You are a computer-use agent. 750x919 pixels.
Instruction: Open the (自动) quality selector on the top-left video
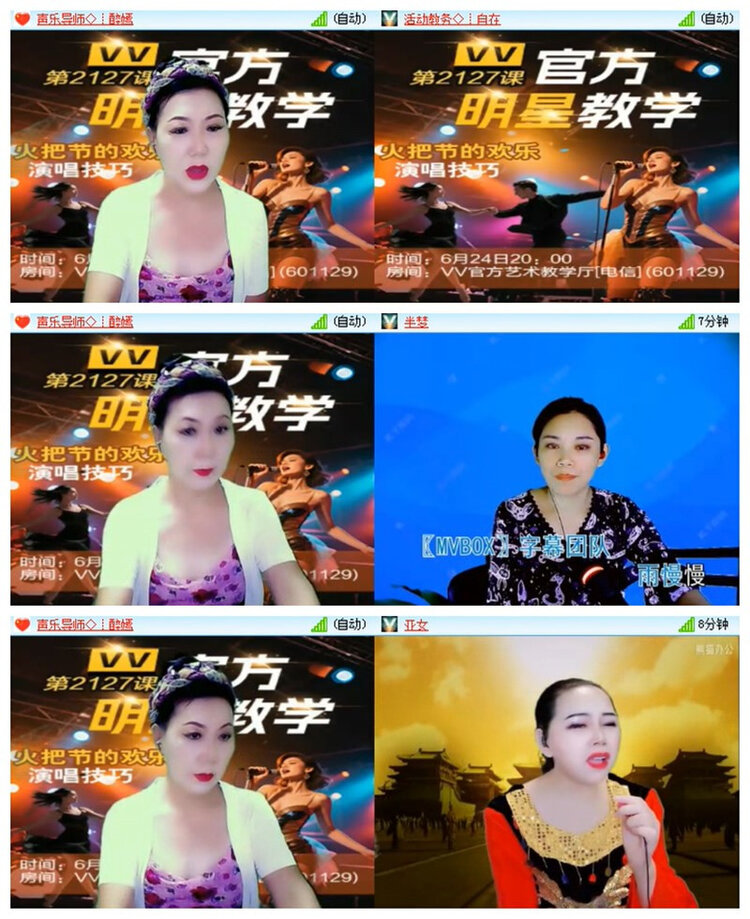pyautogui.click(x=349, y=15)
